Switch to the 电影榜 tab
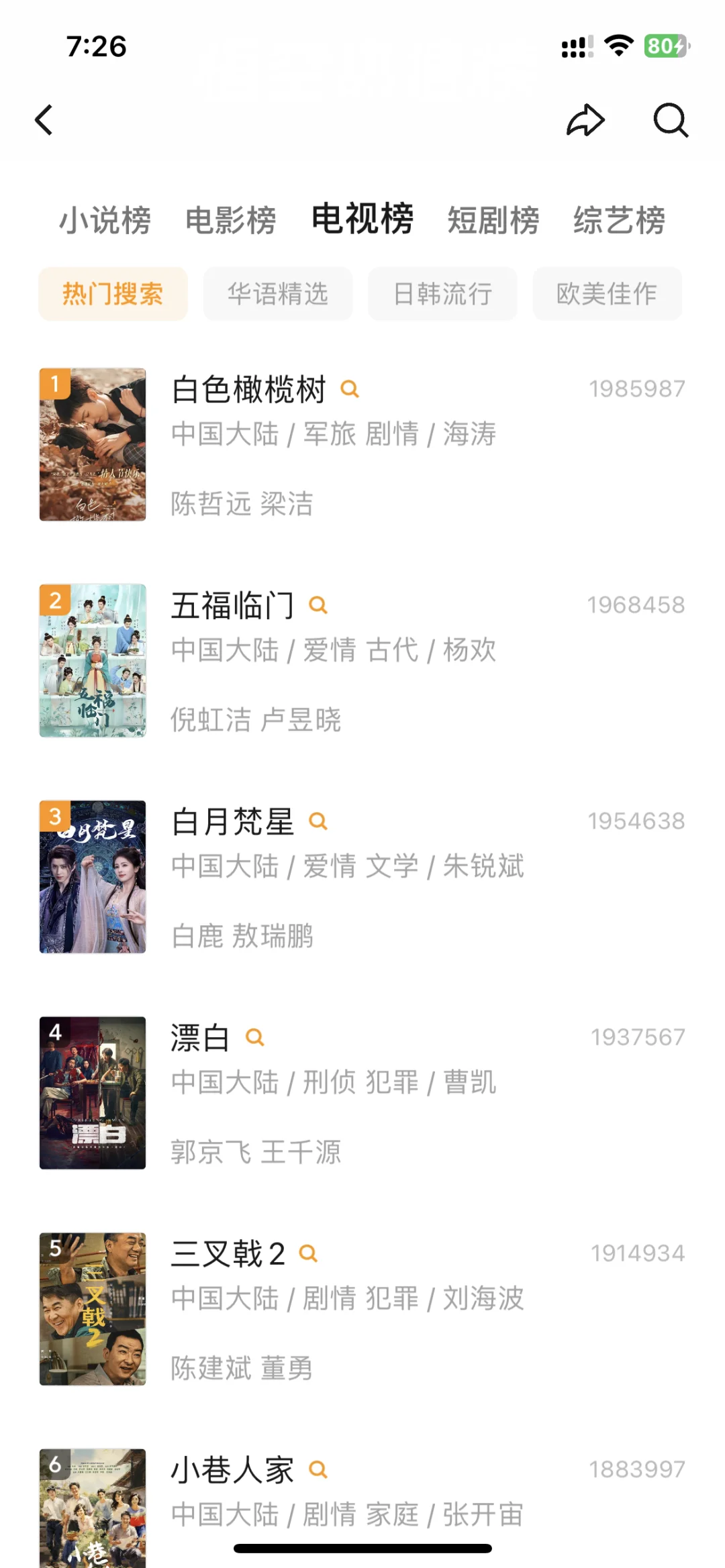725x1568 pixels. [231, 220]
